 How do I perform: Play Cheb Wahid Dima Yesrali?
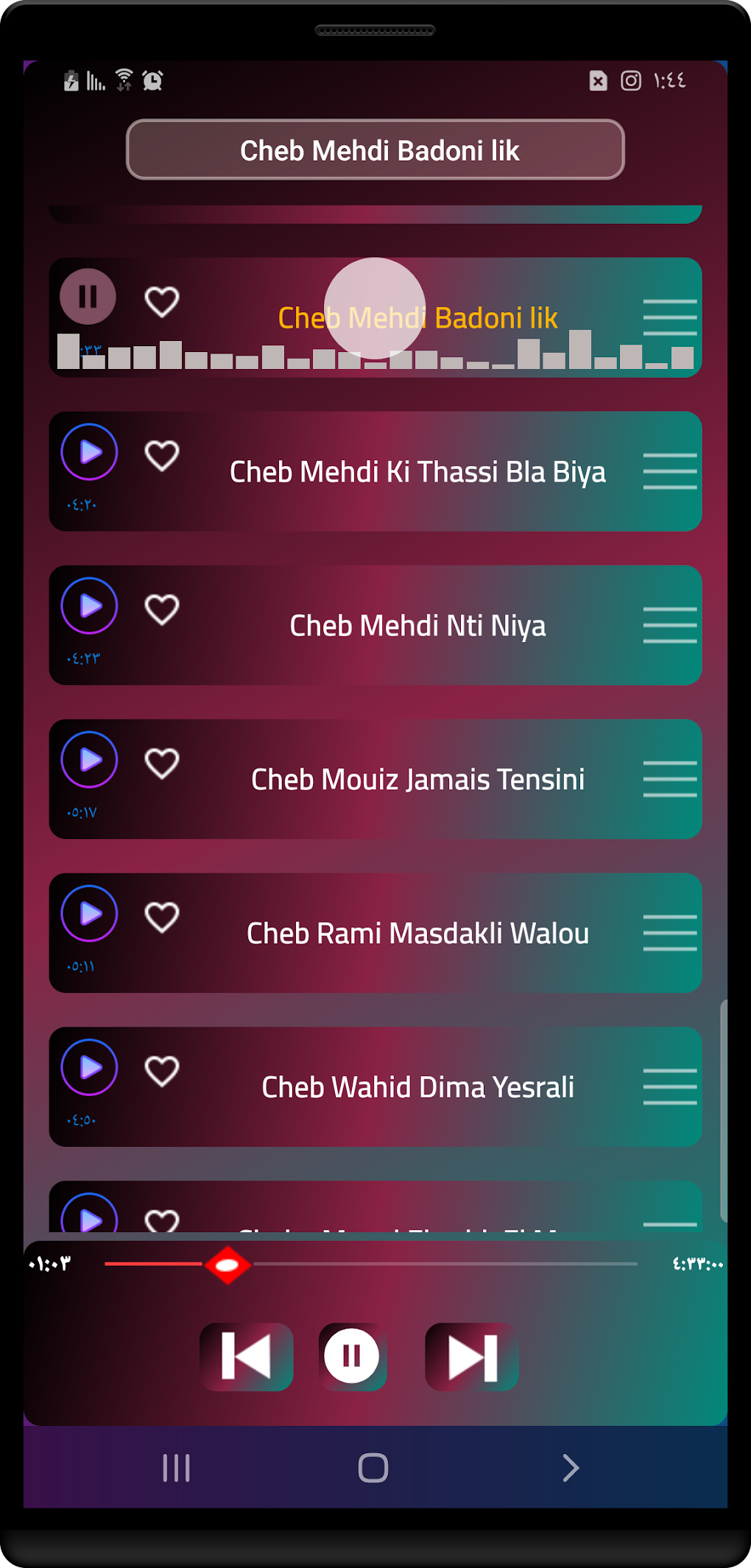click(89, 1067)
